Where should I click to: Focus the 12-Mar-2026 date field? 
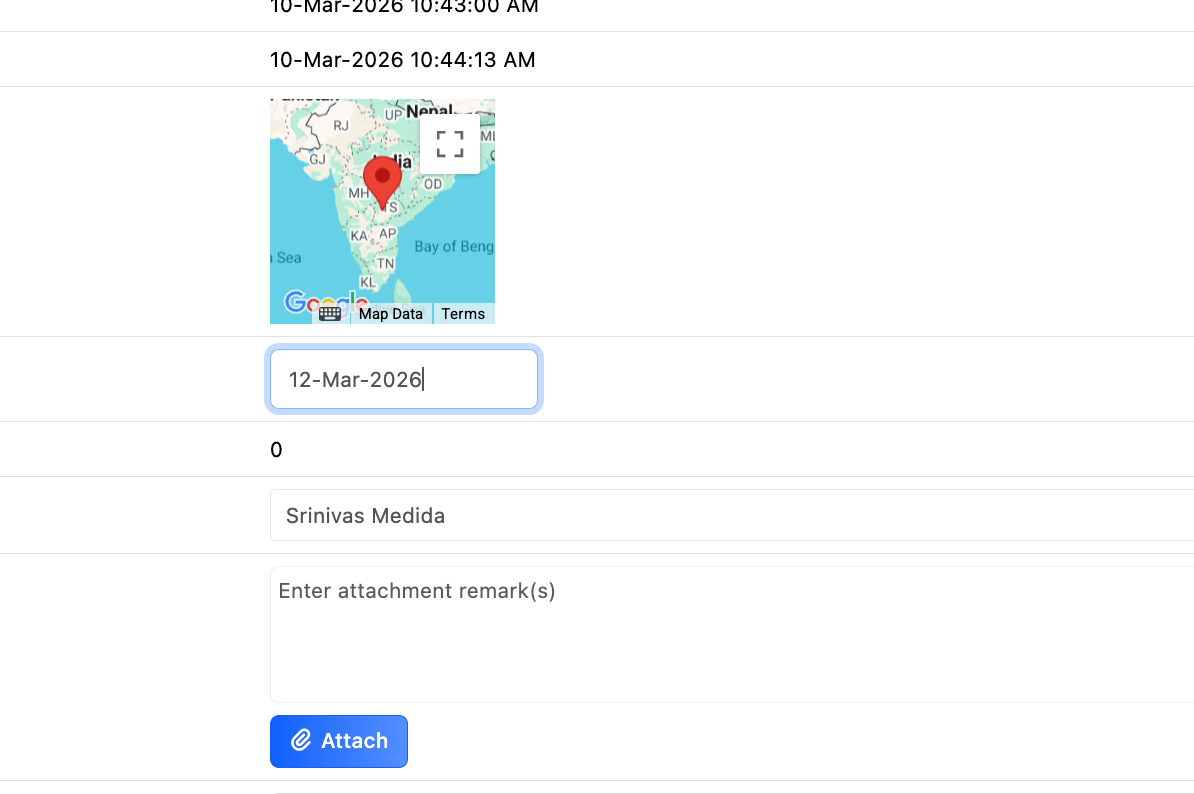click(x=403, y=380)
